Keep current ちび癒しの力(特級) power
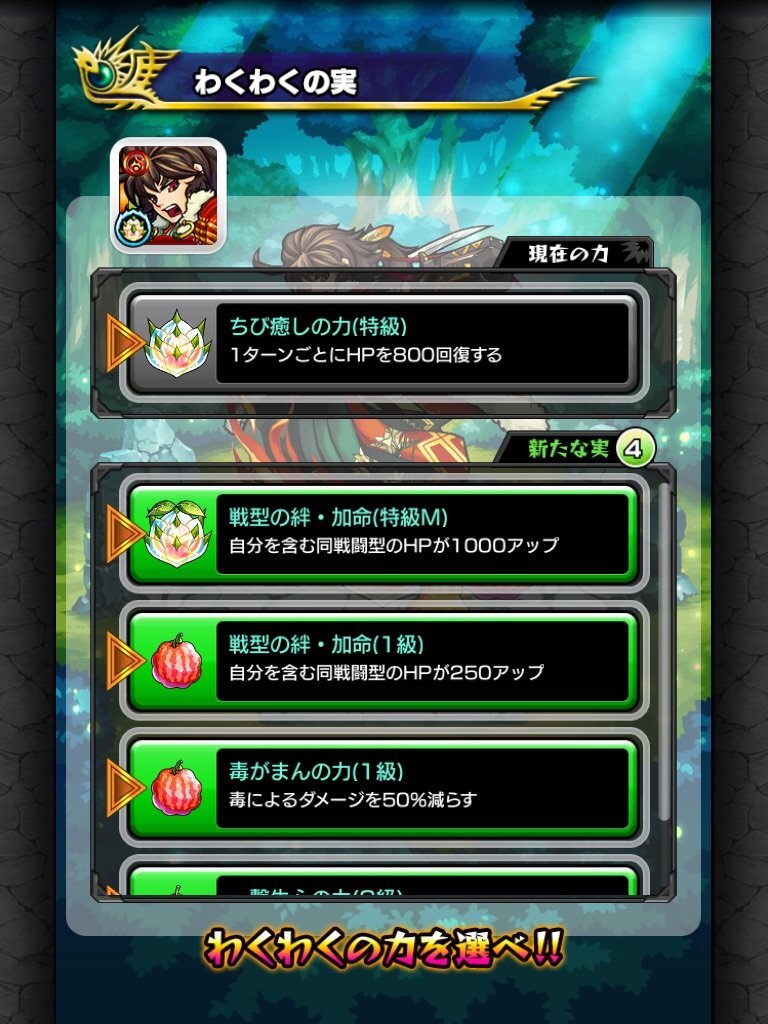 [x=383, y=342]
